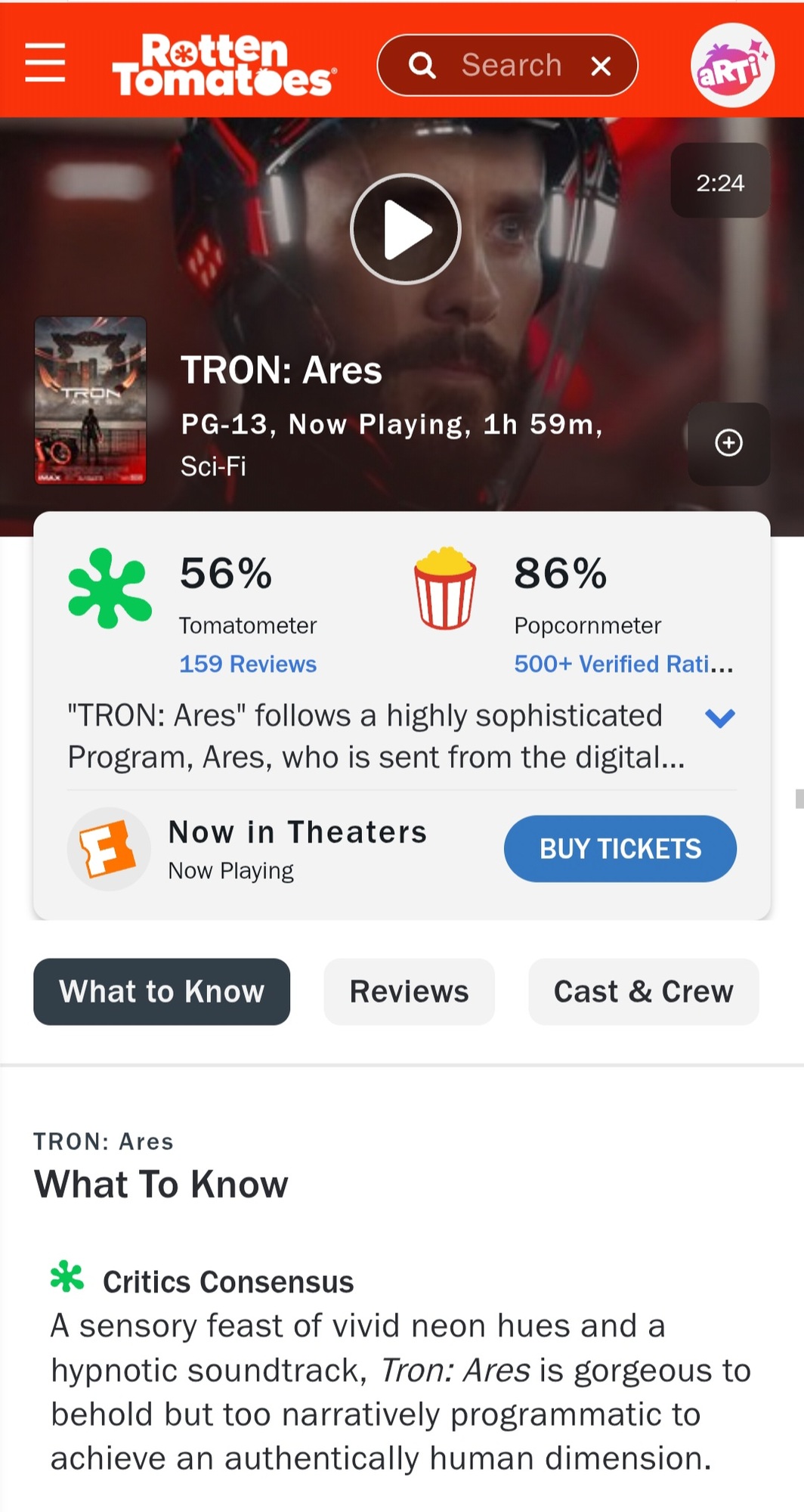The image size is (804, 1512).
Task: Open the hamburger menu
Action: click(x=45, y=63)
